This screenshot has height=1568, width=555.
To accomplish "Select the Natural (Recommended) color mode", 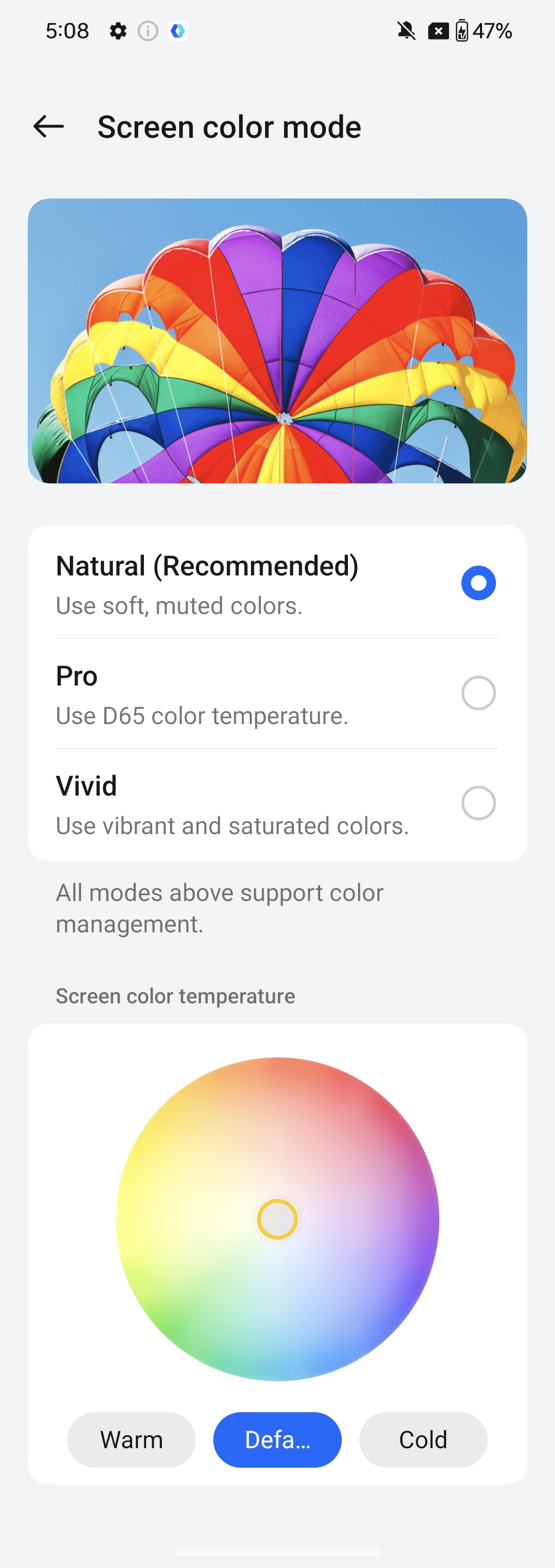I will click(478, 583).
